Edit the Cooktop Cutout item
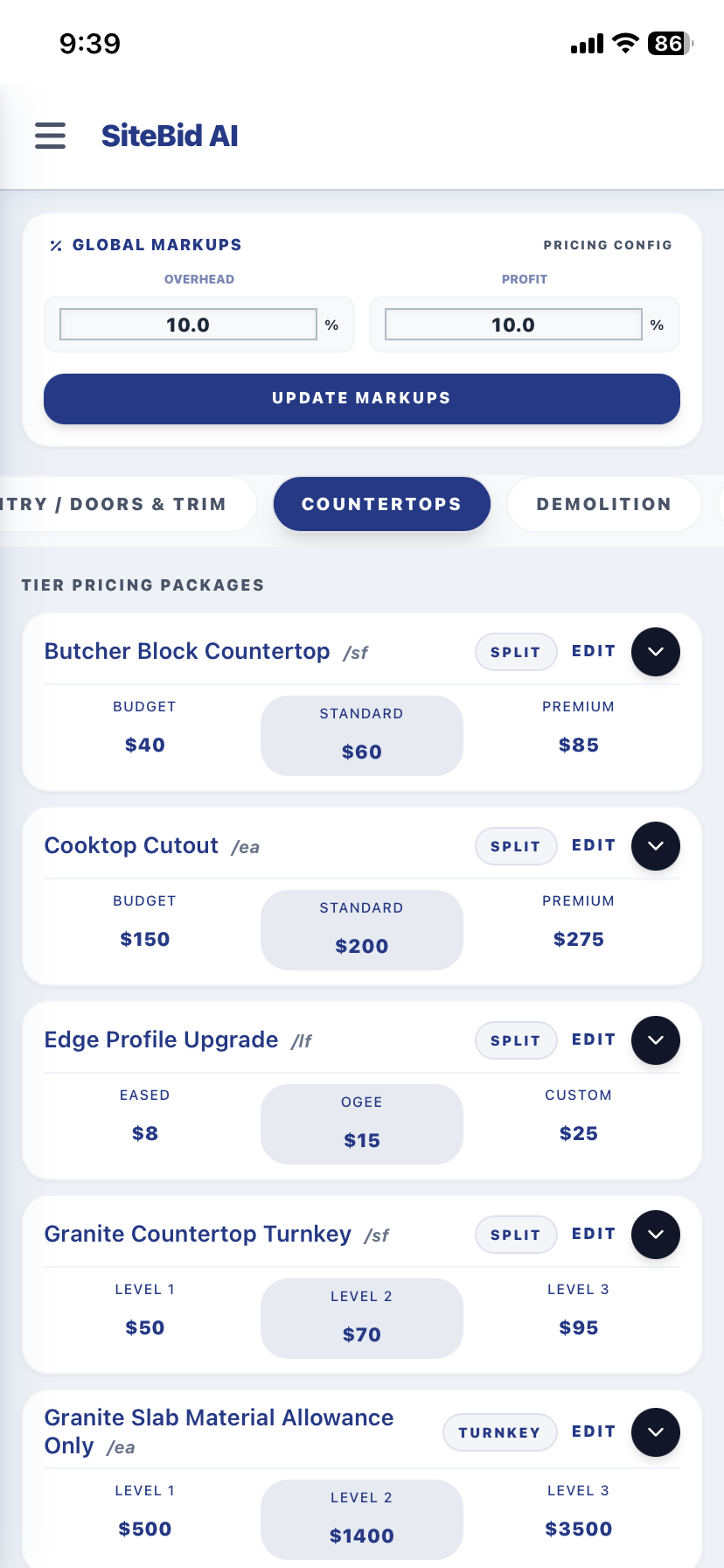Screen dimensions: 724x1568 pyautogui.click(x=593, y=845)
